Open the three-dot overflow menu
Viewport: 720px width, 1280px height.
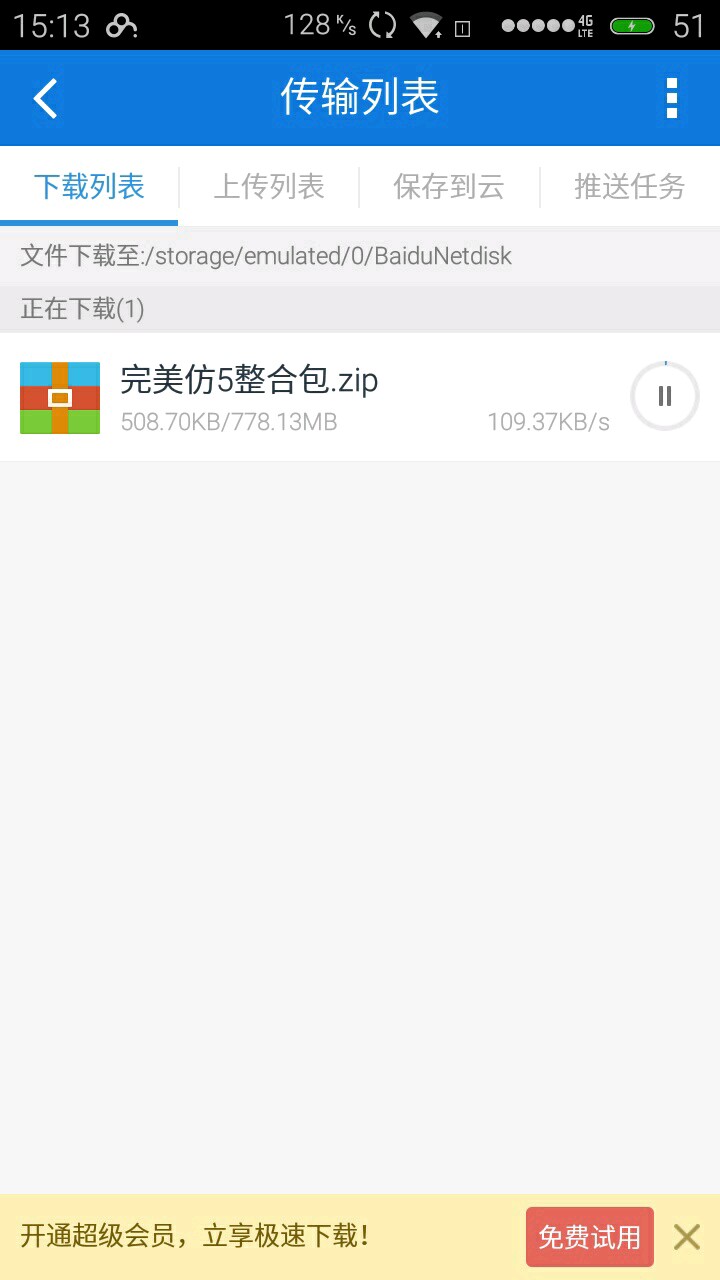[x=672, y=98]
